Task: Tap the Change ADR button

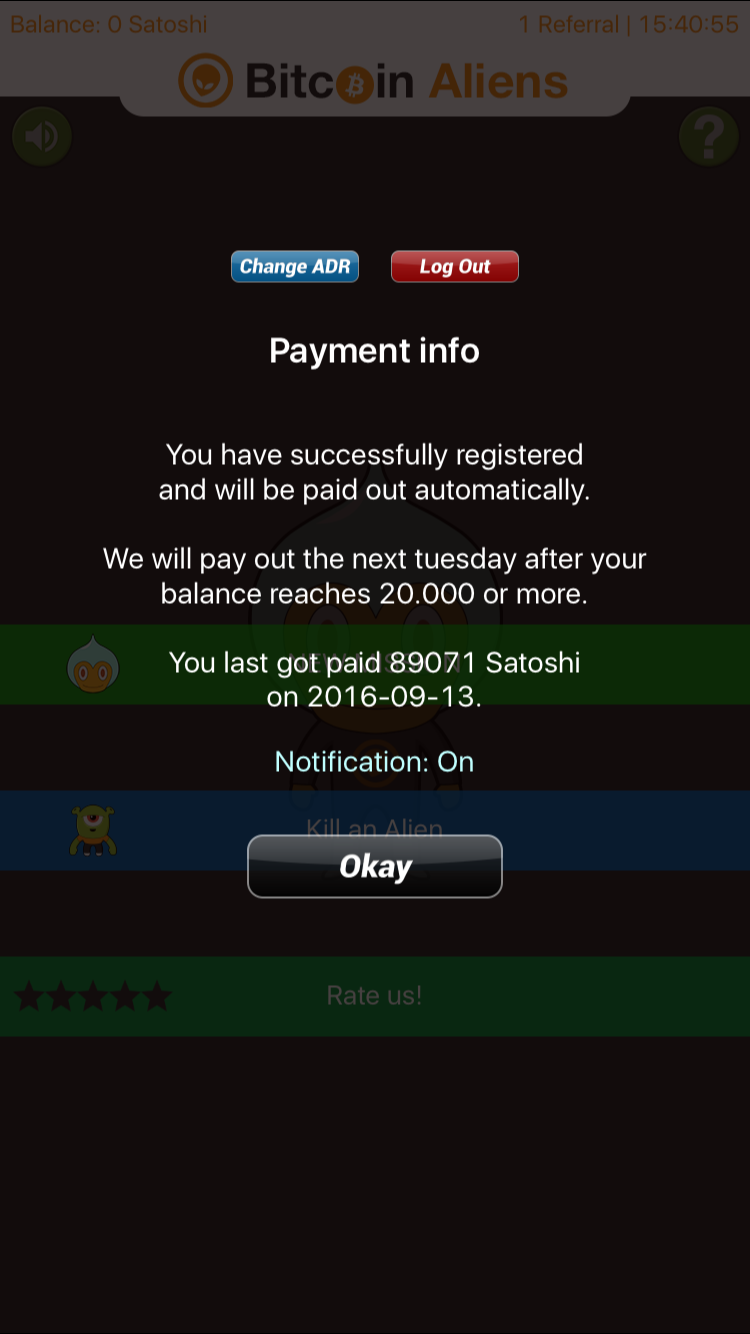Action: click(x=295, y=266)
